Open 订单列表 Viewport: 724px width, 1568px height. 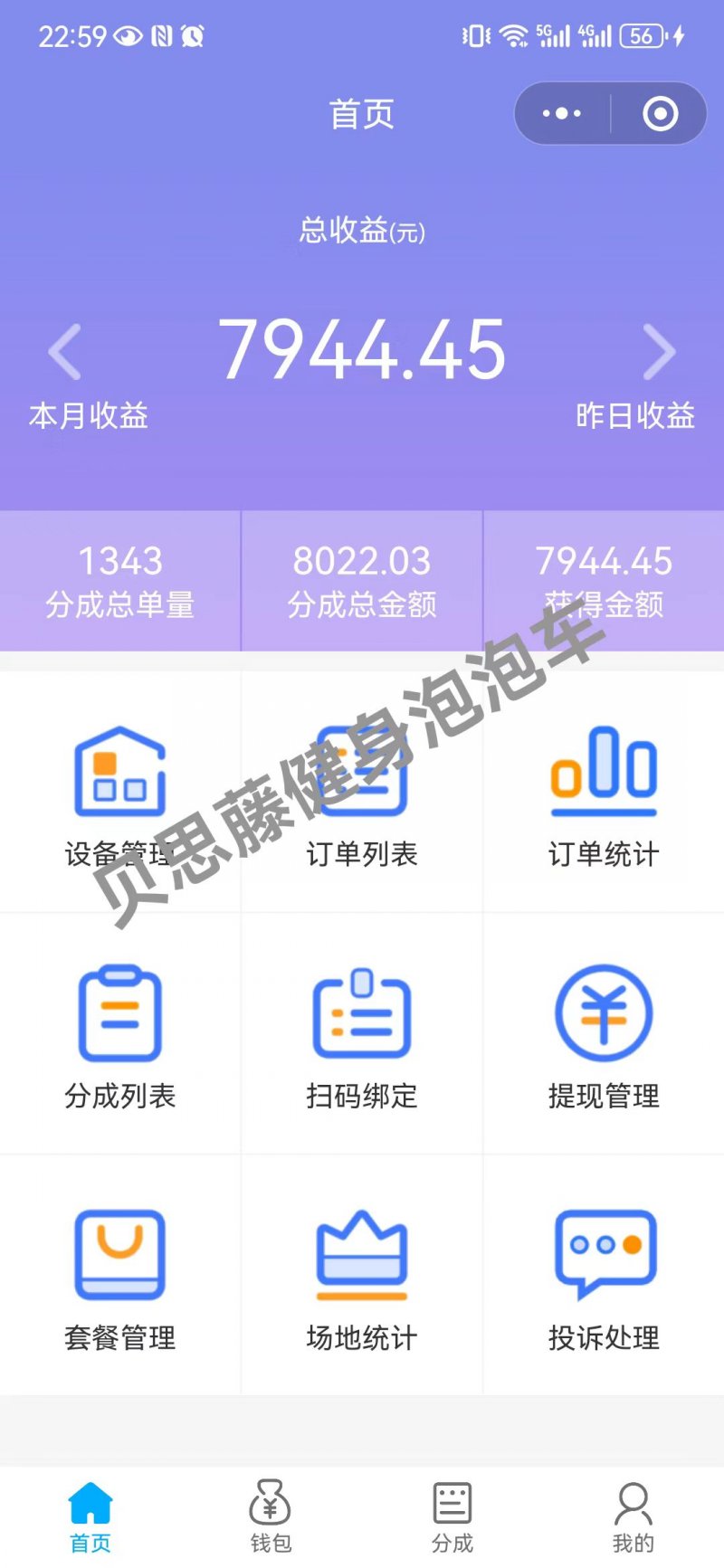(x=362, y=794)
